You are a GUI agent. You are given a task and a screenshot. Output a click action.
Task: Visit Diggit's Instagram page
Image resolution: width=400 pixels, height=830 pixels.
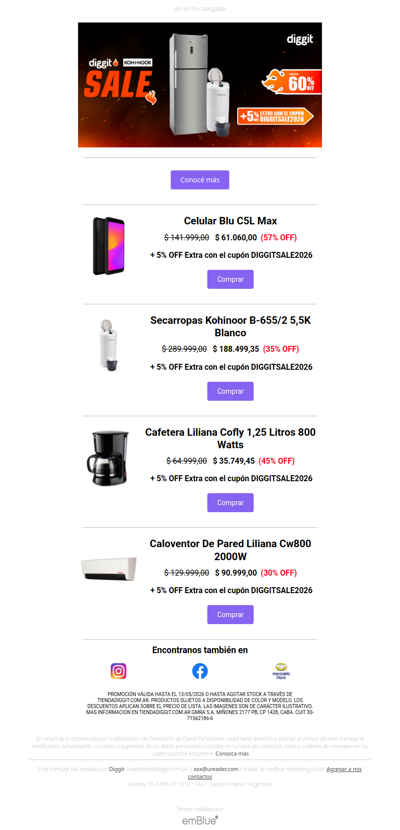(119, 671)
